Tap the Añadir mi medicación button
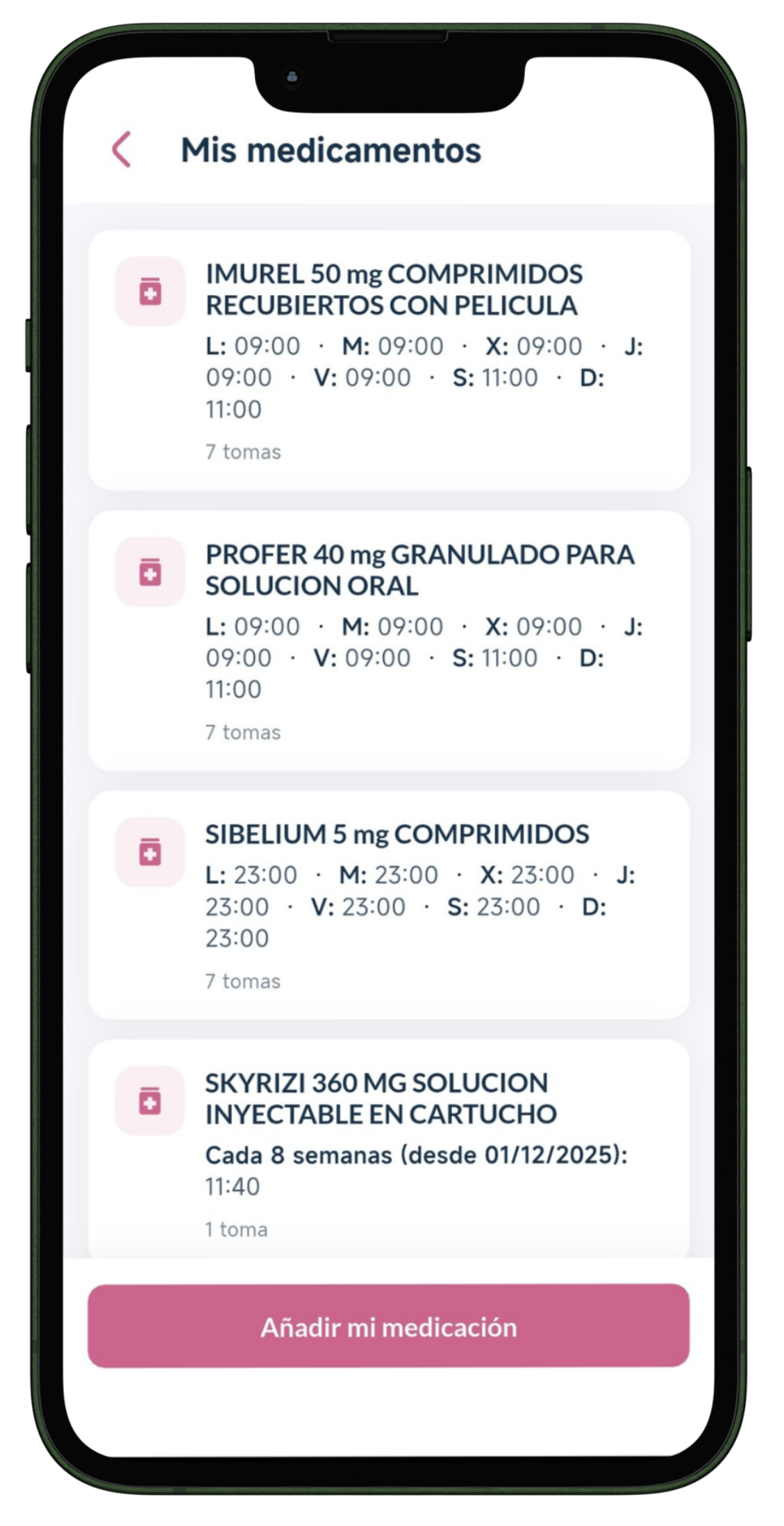Image resolution: width=784 pixels, height=1526 pixels. click(389, 1326)
